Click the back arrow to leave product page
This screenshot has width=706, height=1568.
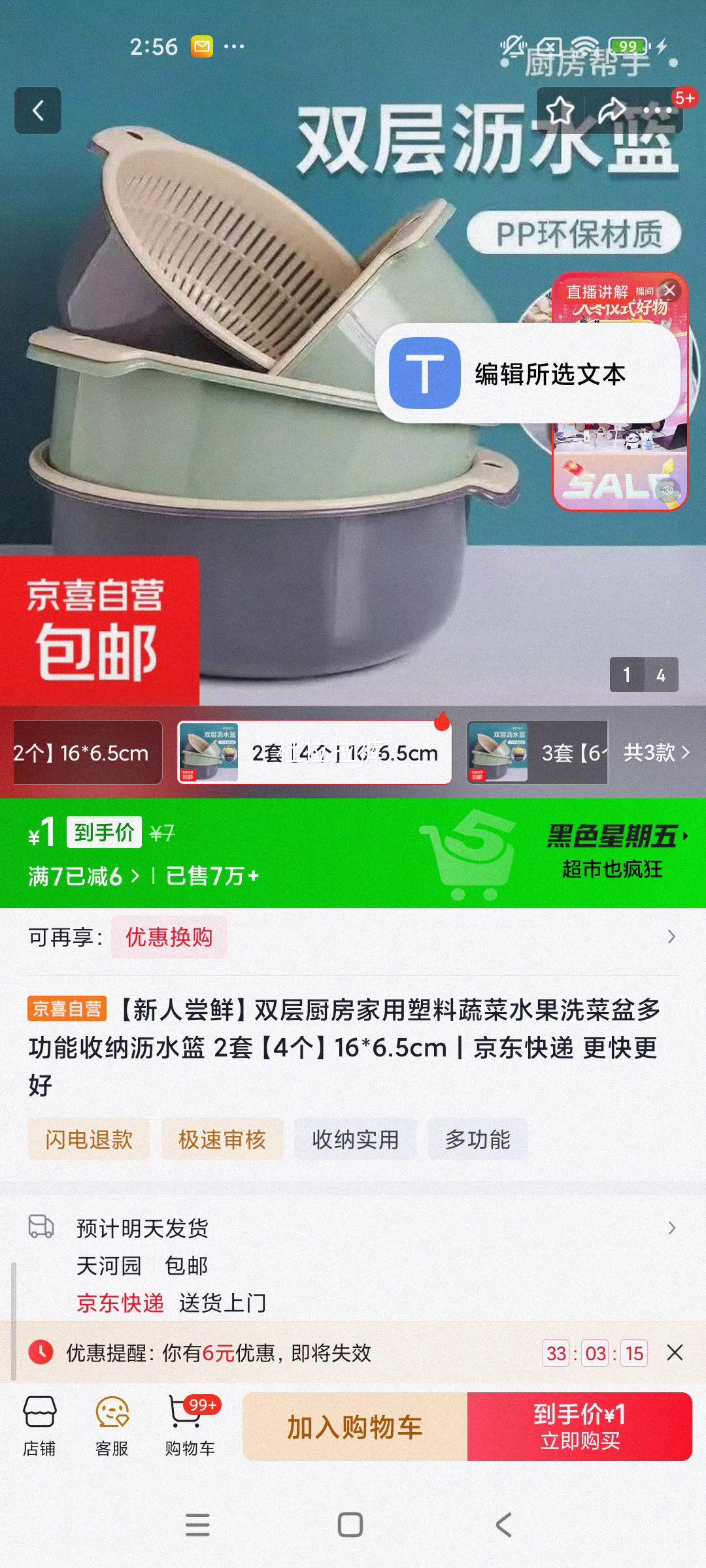click(37, 110)
